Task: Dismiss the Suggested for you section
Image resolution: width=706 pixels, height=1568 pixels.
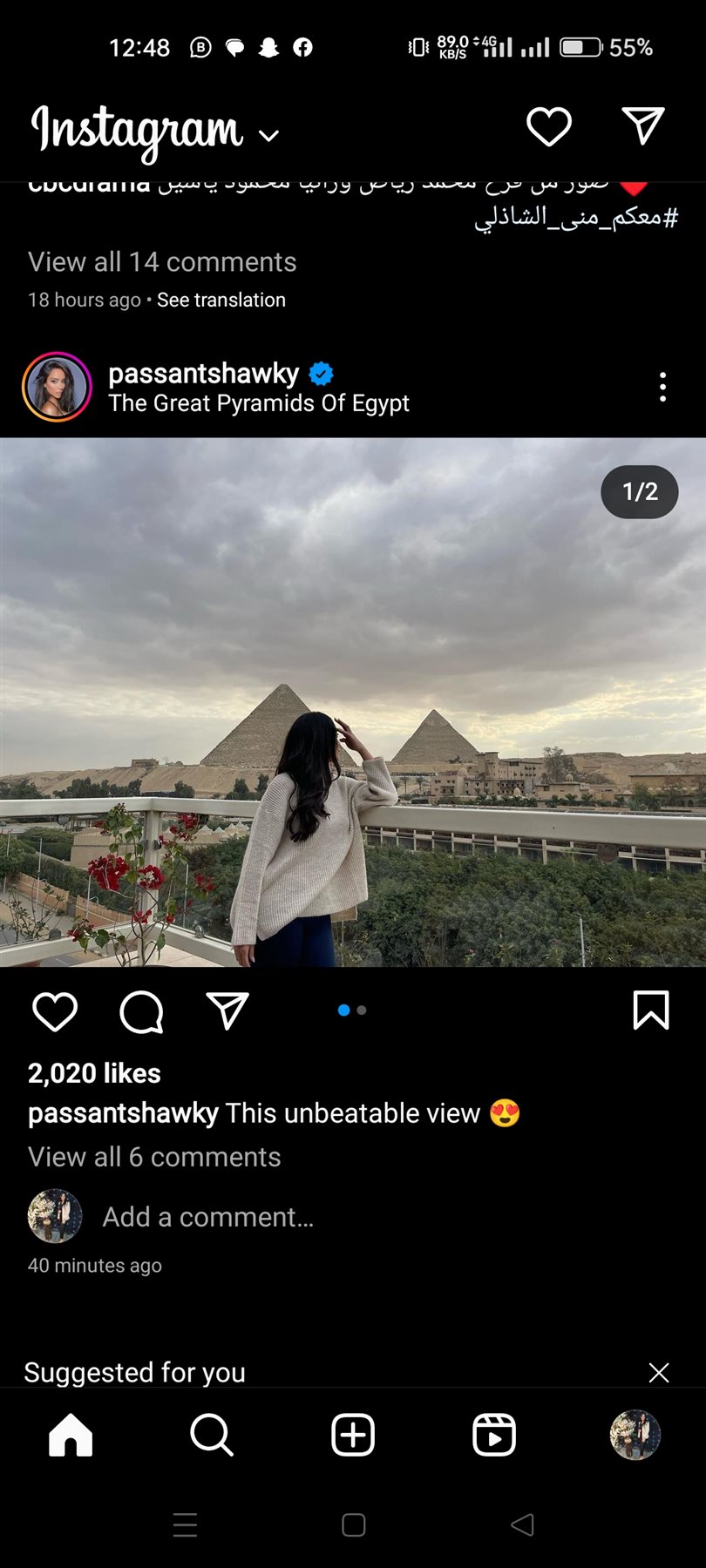Action: [x=659, y=1373]
